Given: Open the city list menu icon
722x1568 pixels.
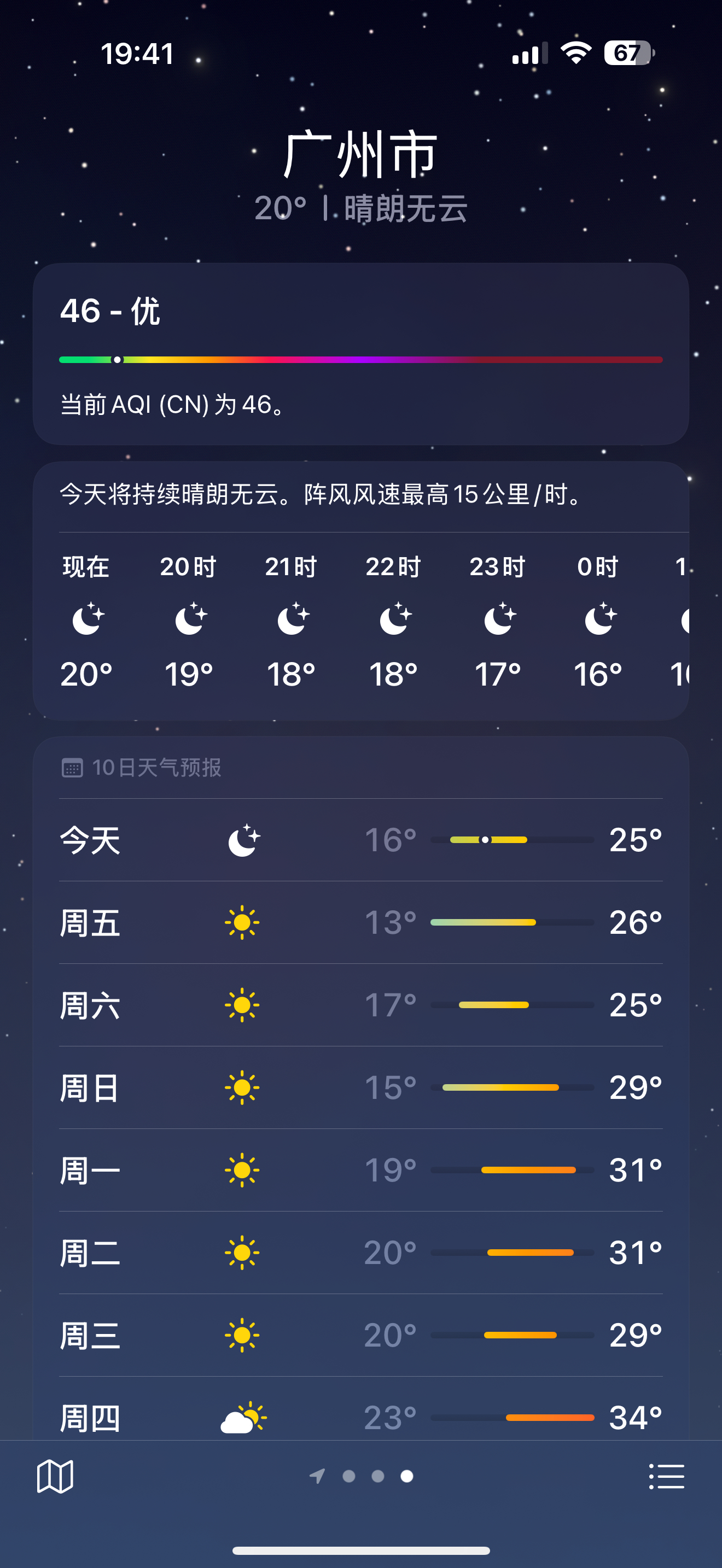Looking at the screenshot, I should tap(667, 1476).
